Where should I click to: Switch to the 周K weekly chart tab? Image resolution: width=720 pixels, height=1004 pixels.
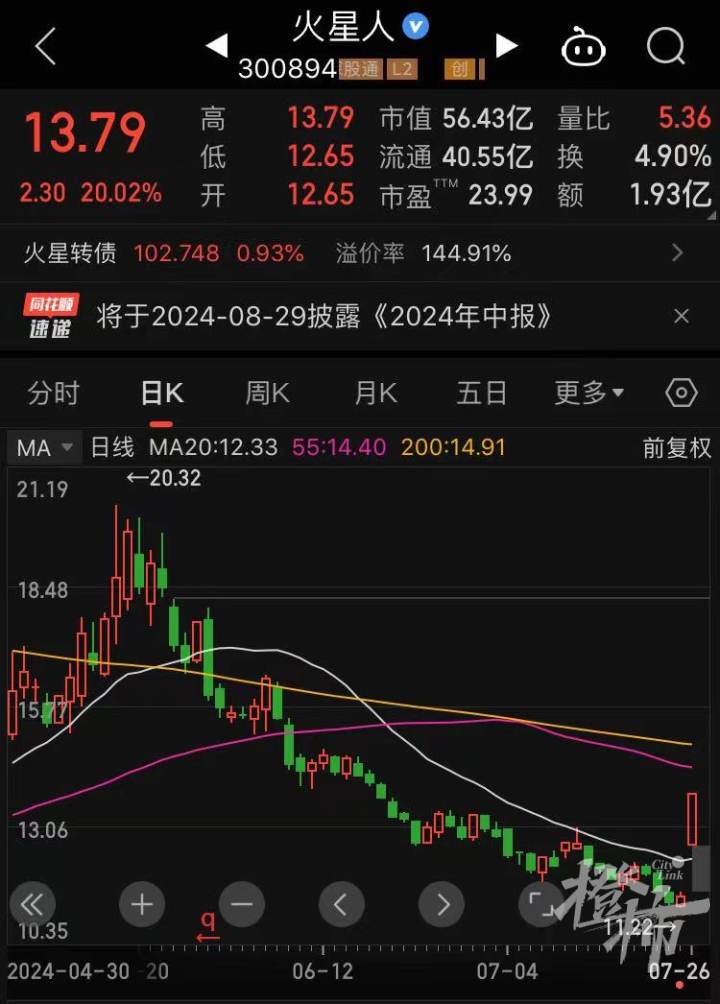[266, 393]
